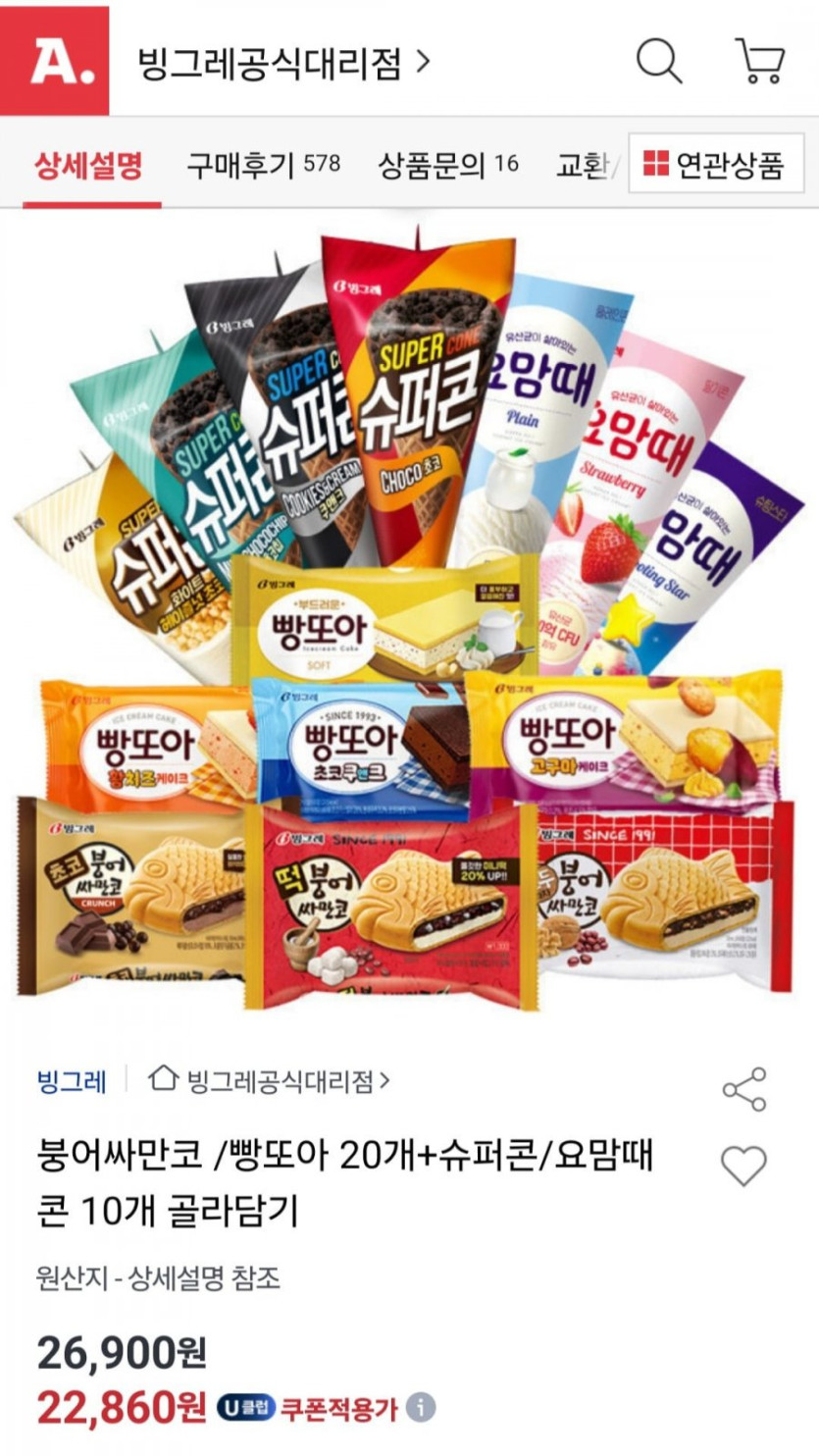This screenshot has height=1456, width=819.
Task: Open 빙그레공식대리점 store from the header
Action: [x=283, y=65]
